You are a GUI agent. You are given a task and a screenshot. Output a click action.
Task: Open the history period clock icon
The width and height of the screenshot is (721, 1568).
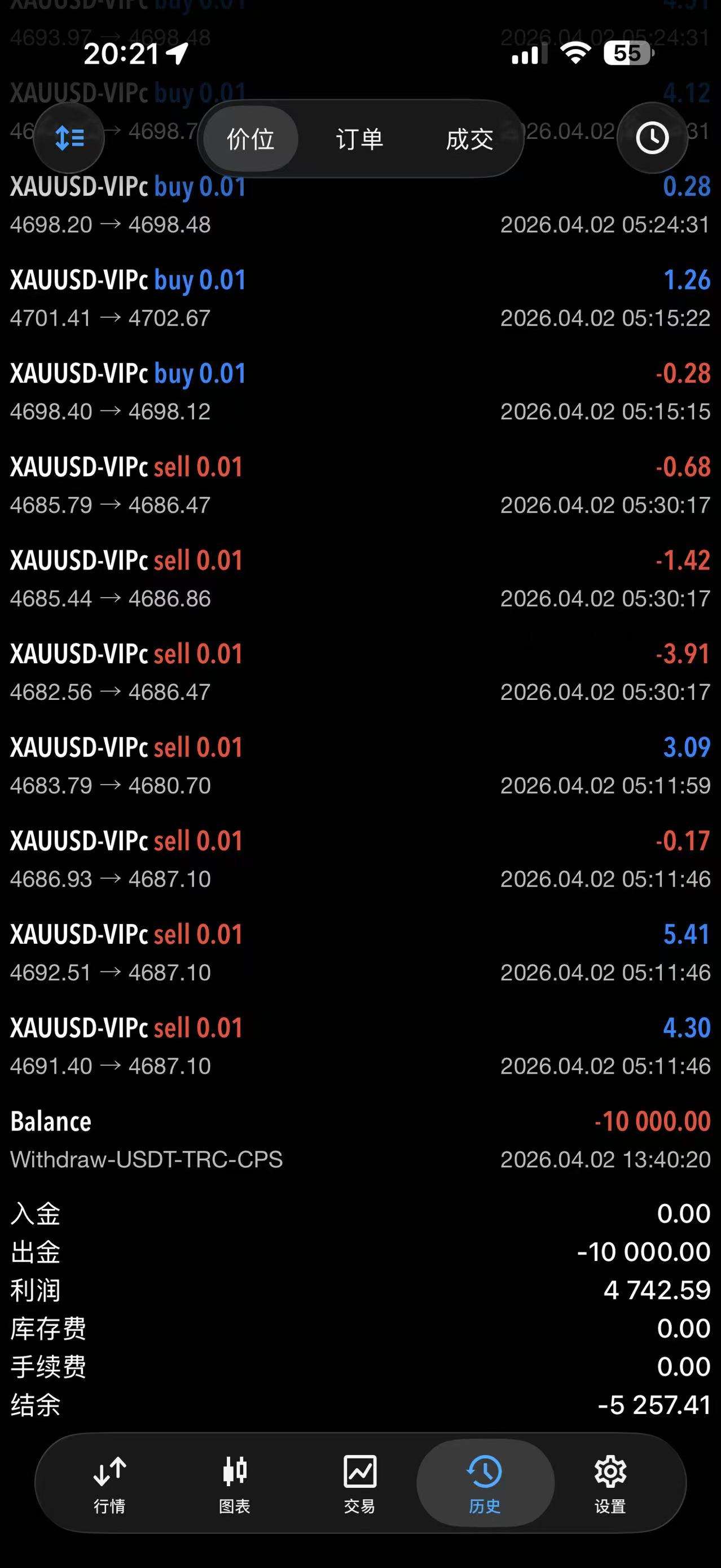coord(652,138)
